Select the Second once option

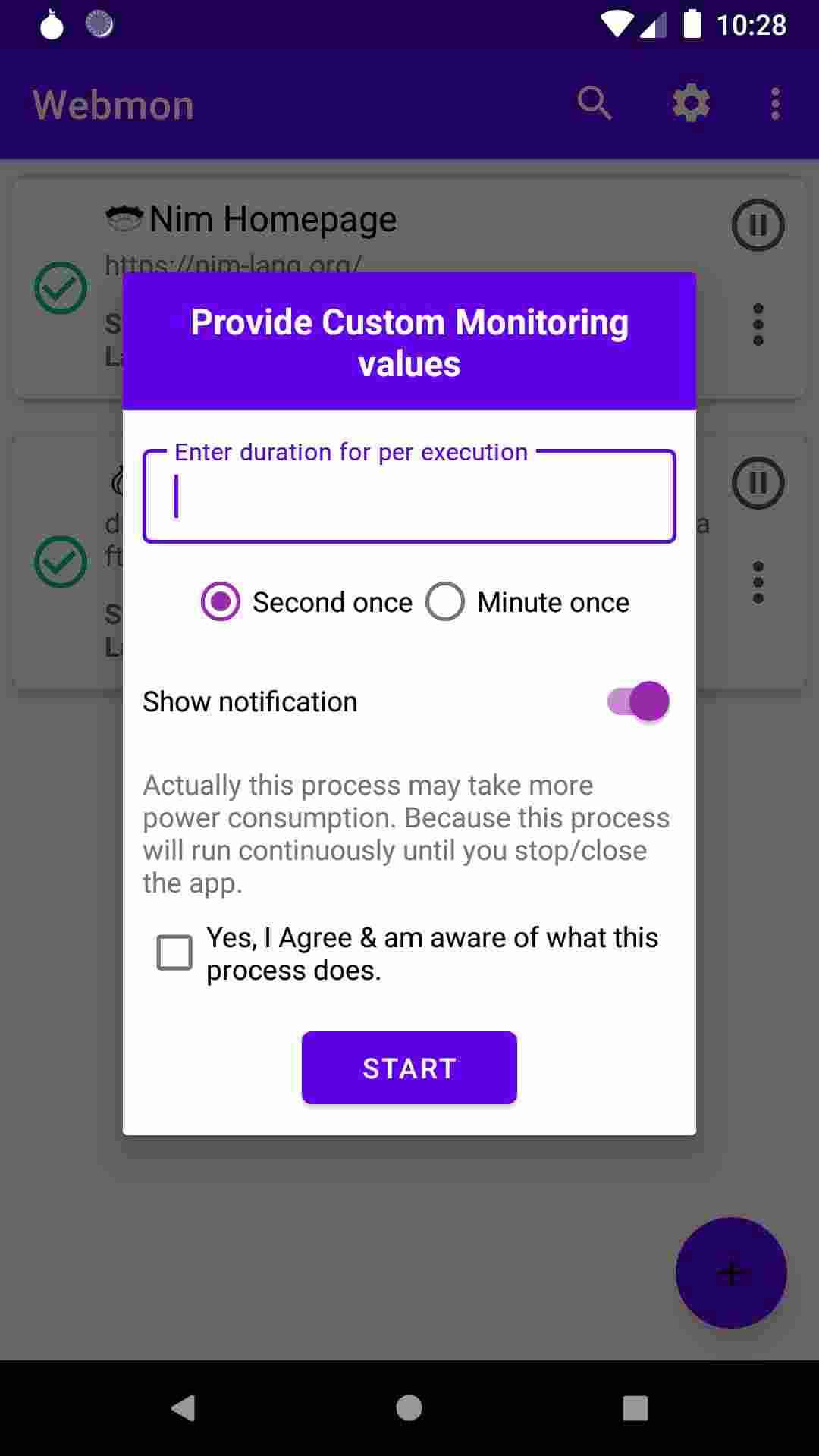tap(221, 602)
